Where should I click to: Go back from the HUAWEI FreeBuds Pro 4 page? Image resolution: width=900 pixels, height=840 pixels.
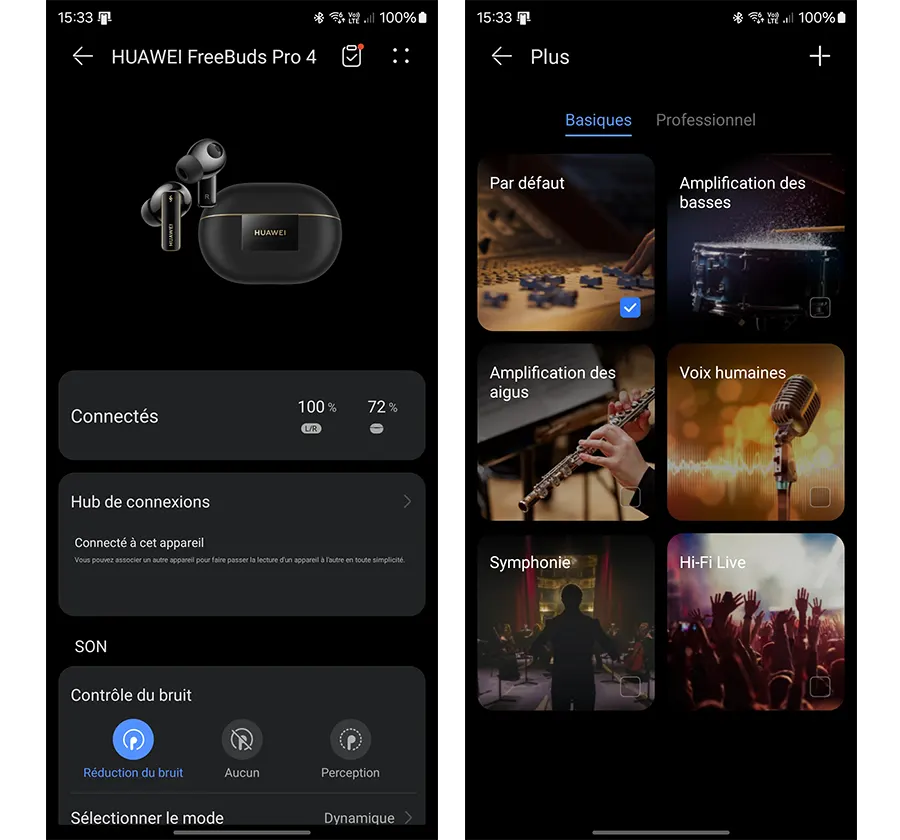tap(83, 57)
